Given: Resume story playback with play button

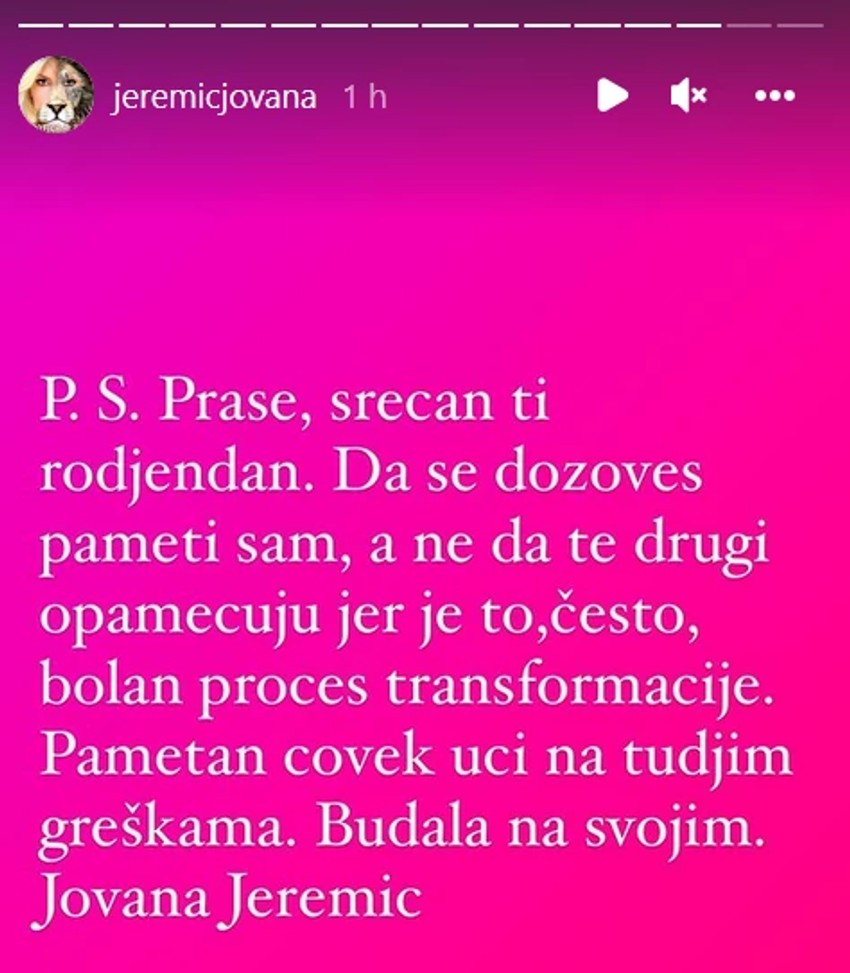Looking at the screenshot, I should [x=612, y=96].
